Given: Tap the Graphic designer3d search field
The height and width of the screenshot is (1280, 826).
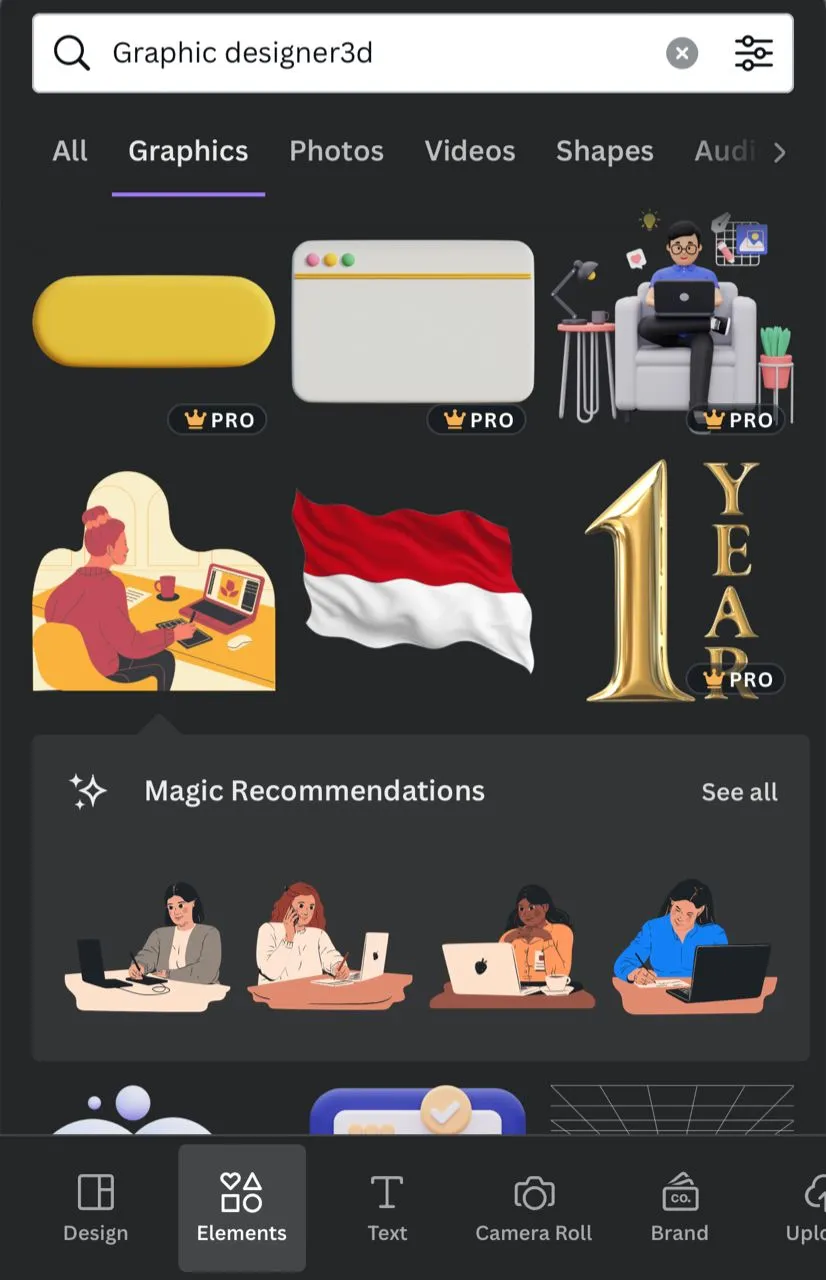Looking at the screenshot, I should tap(380, 53).
